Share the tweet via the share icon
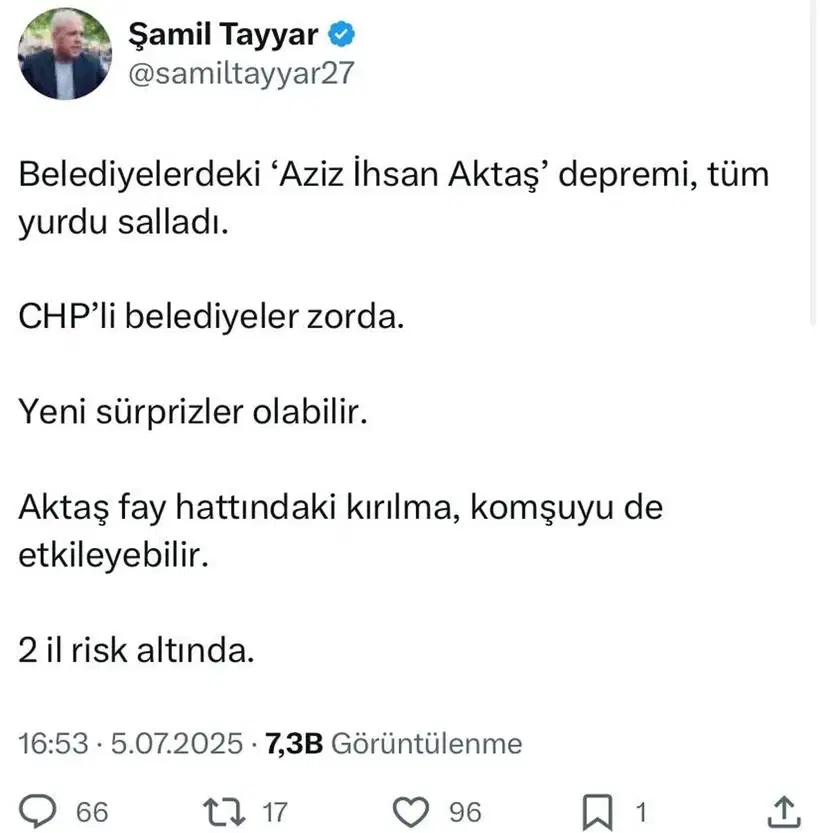Image resolution: width=820 pixels, height=833 pixels. 785,810
